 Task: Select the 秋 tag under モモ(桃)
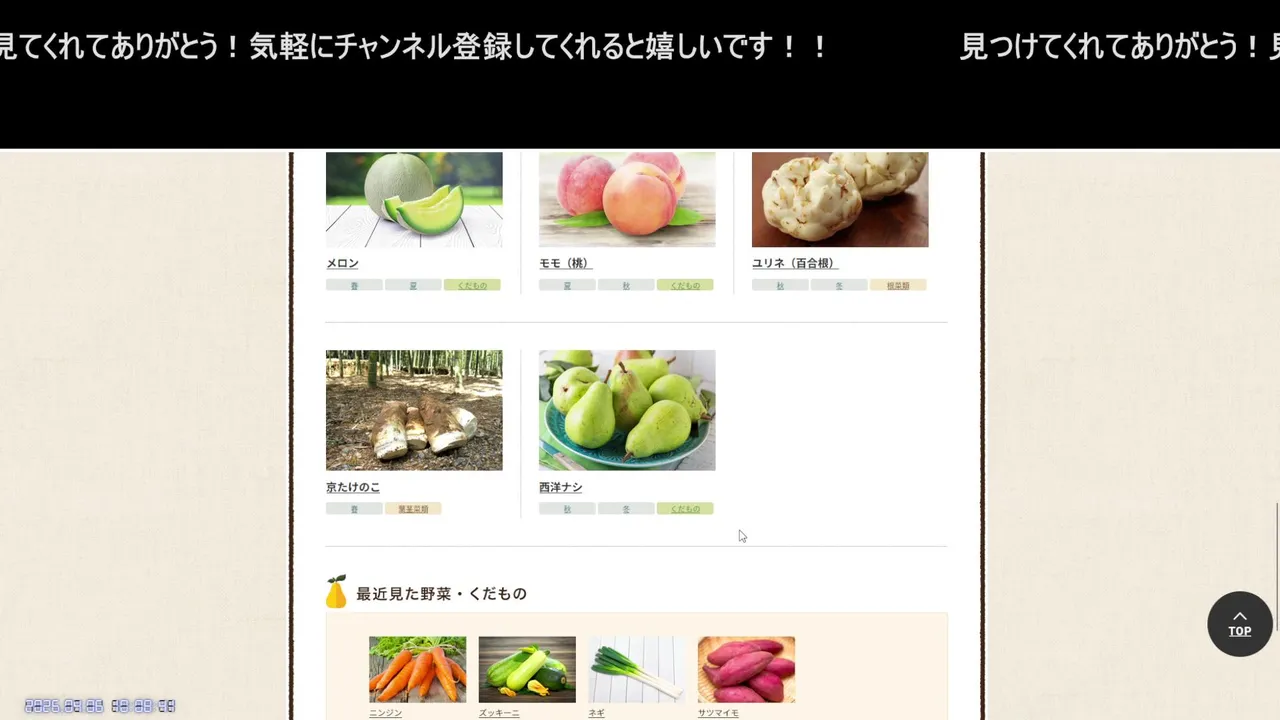pos(626,285)
